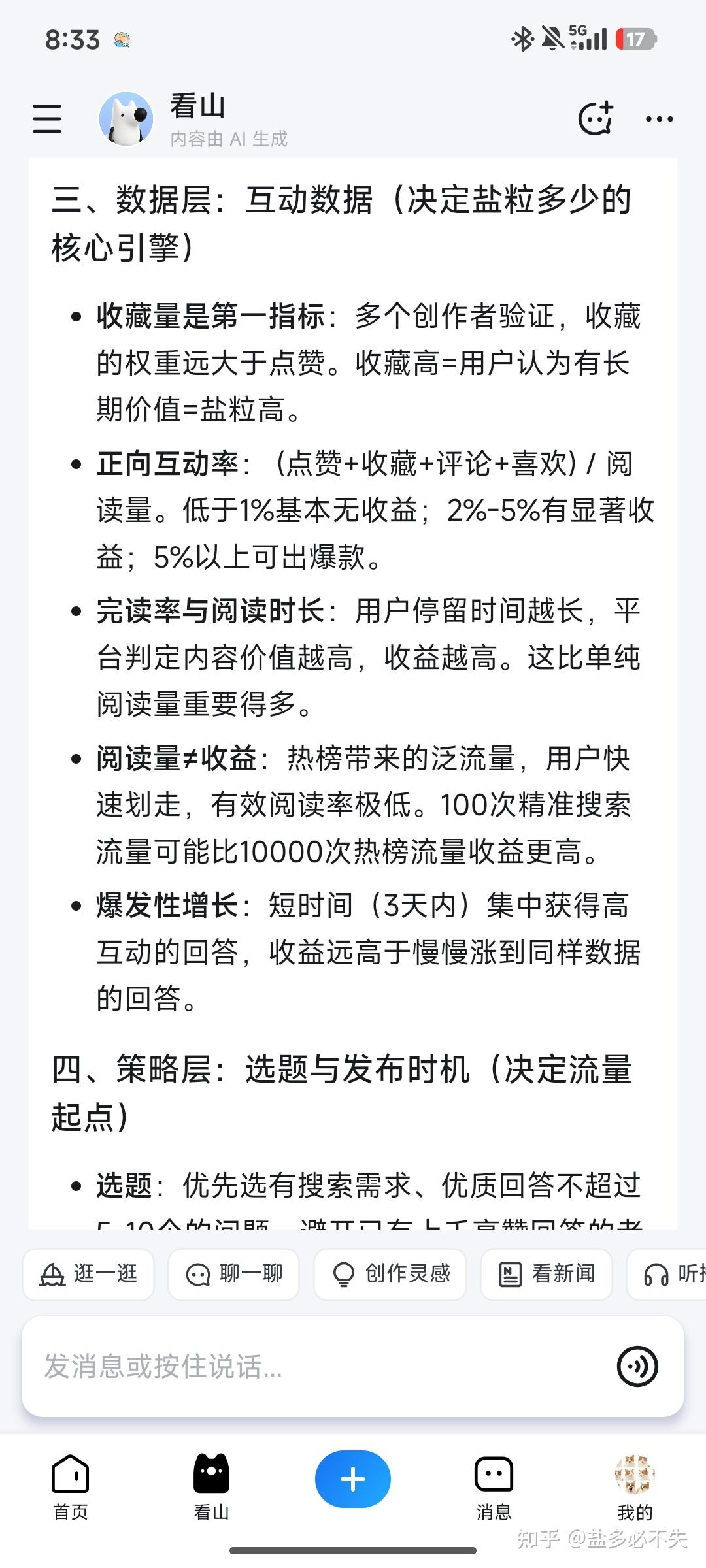The image size is (706, 1568).
Task: Open the 看新闻 chip
Action: tap(546, 1274)
